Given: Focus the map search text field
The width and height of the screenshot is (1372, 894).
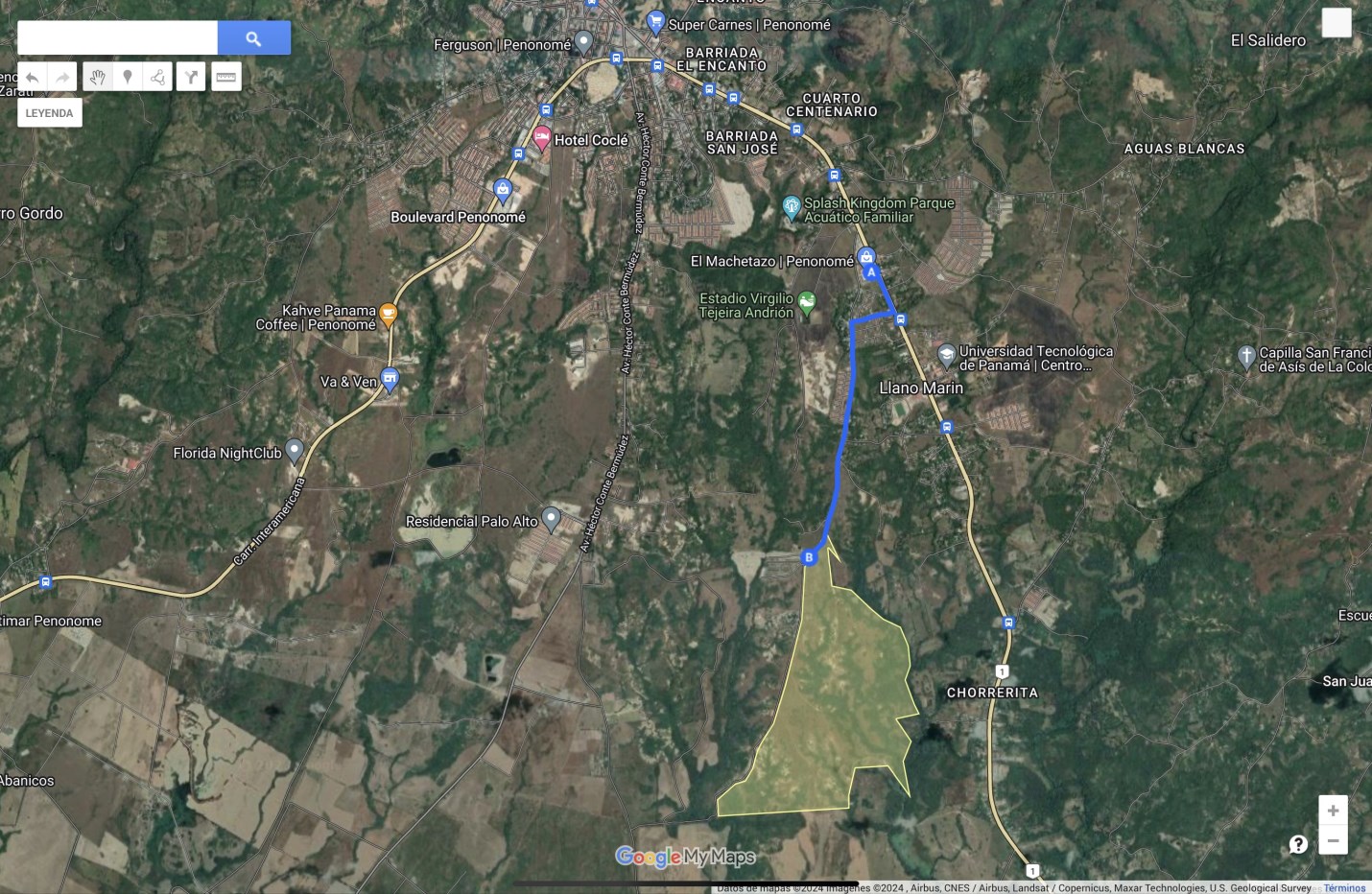Looking at the screenshot, I should pos(117,38).
